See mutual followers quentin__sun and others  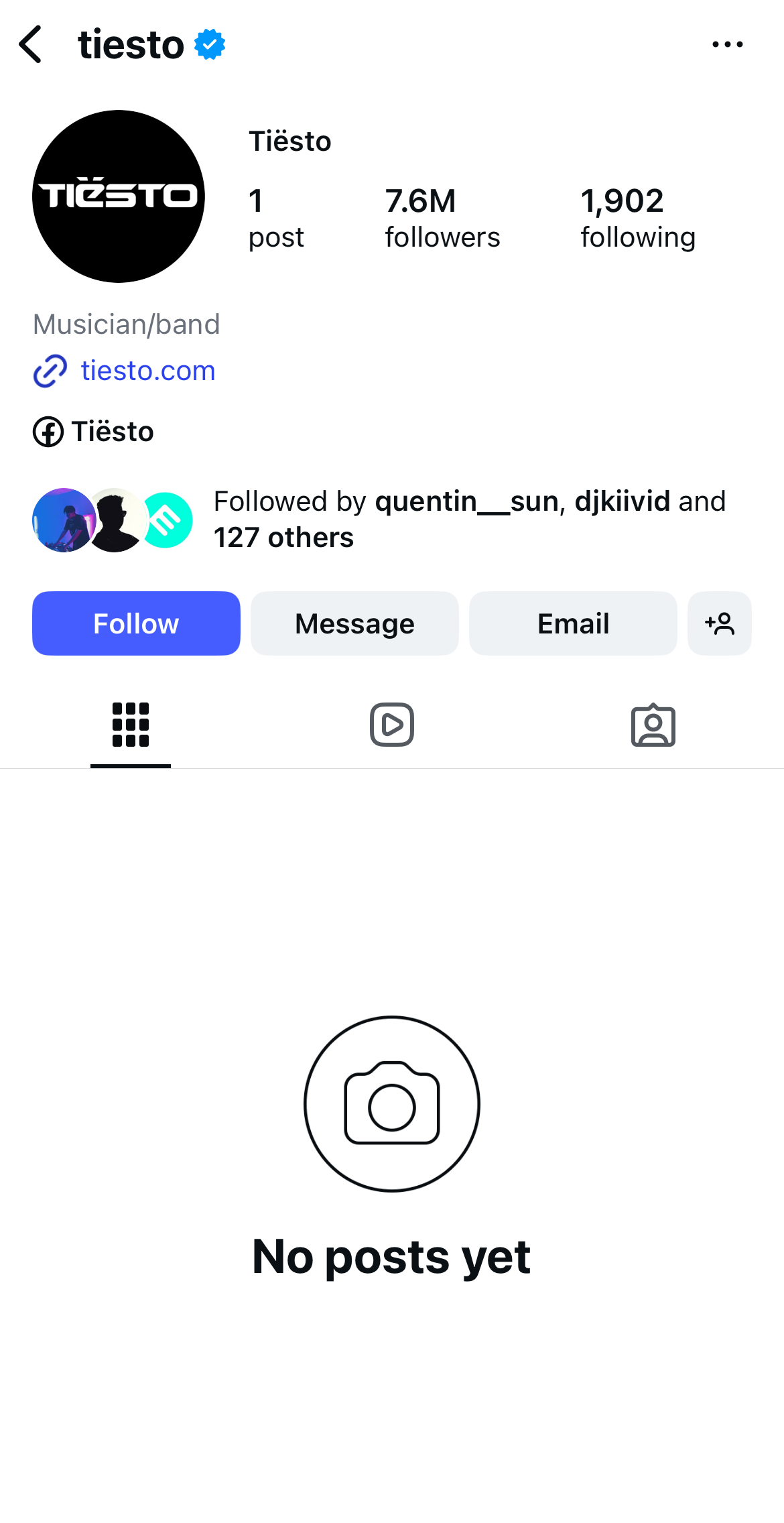point(469,519)
